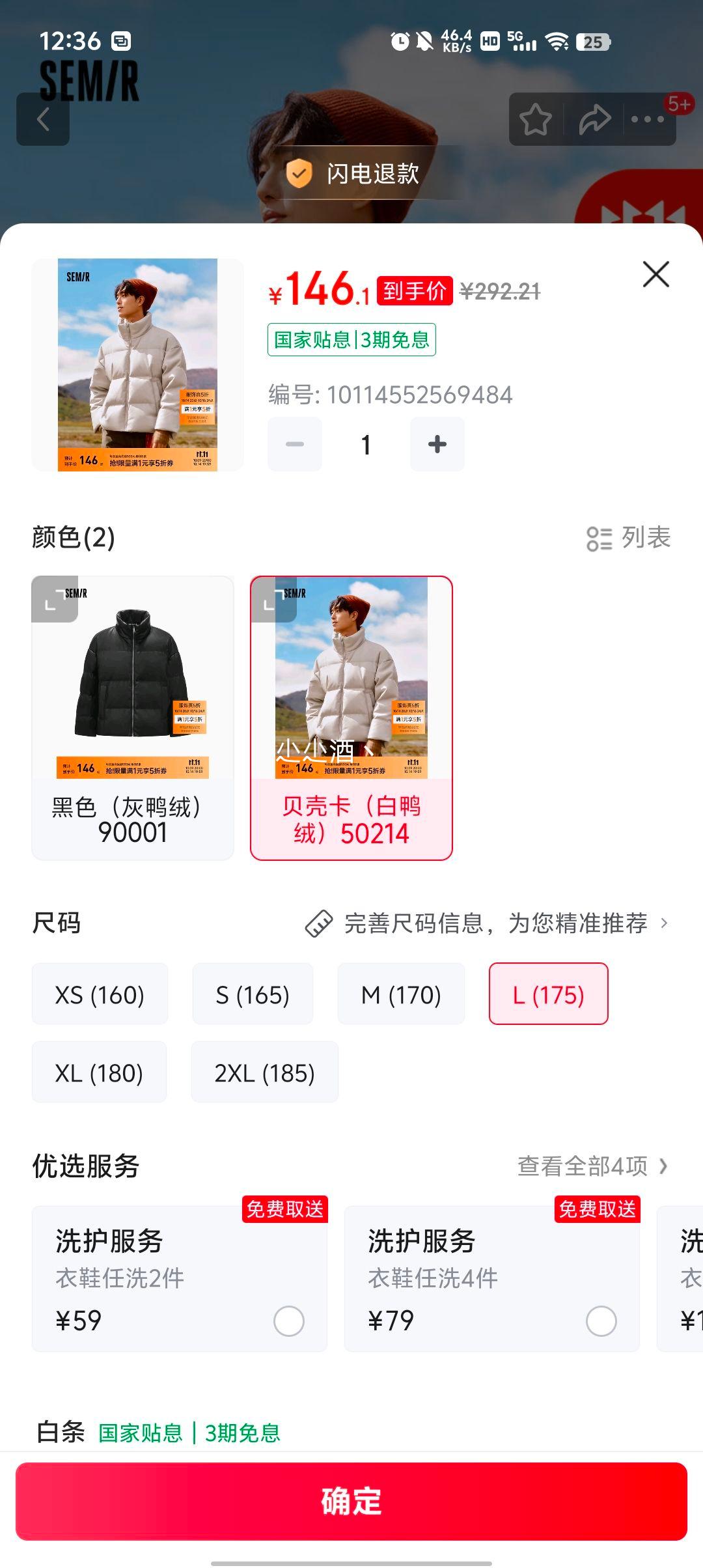Screen dimensions: 703x1568
Task: Choose size XL (180)
Action: click(99, 1072)
